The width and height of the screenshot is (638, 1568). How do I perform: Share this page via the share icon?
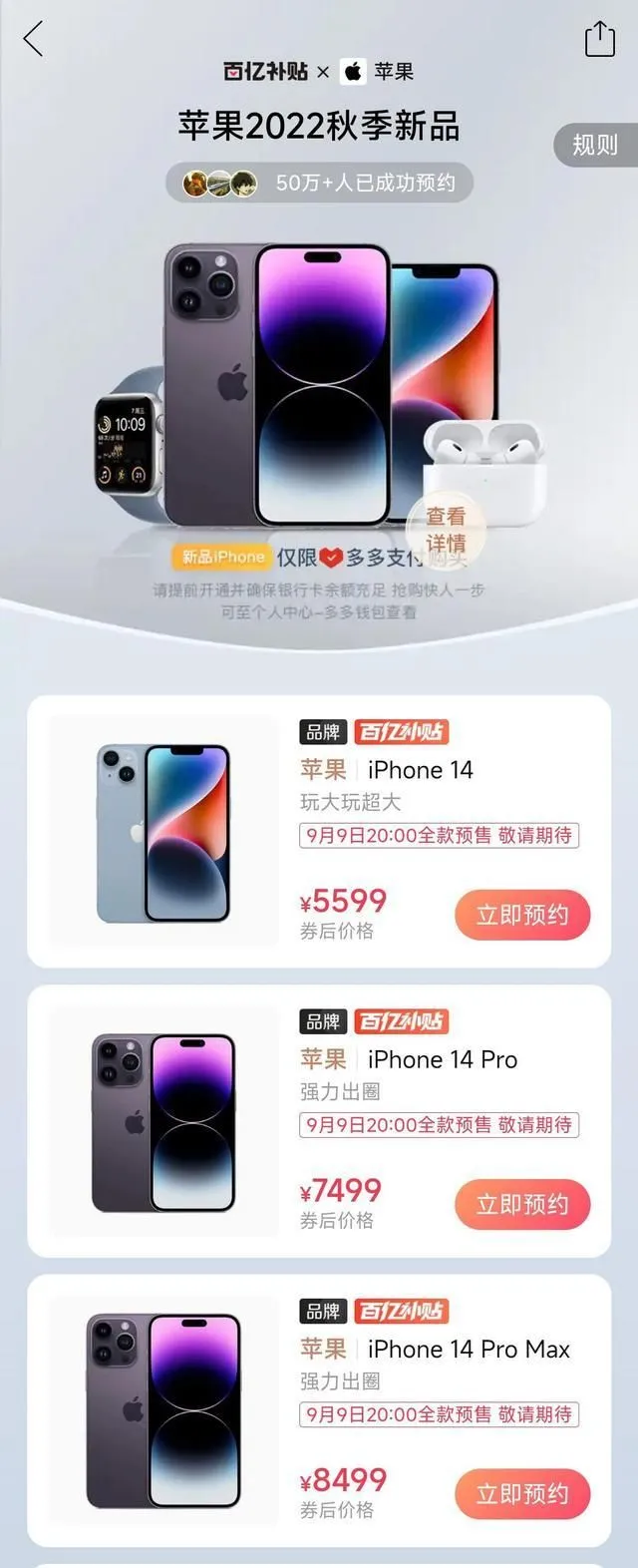tap(599, 40)
